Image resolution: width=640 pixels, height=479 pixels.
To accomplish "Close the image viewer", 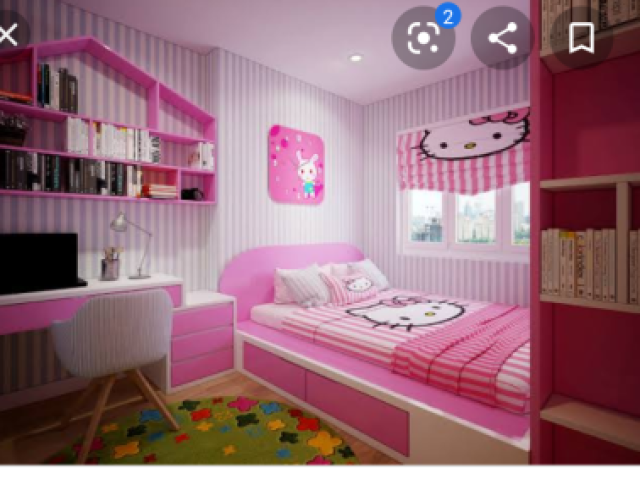I will (x=8, y=35).
